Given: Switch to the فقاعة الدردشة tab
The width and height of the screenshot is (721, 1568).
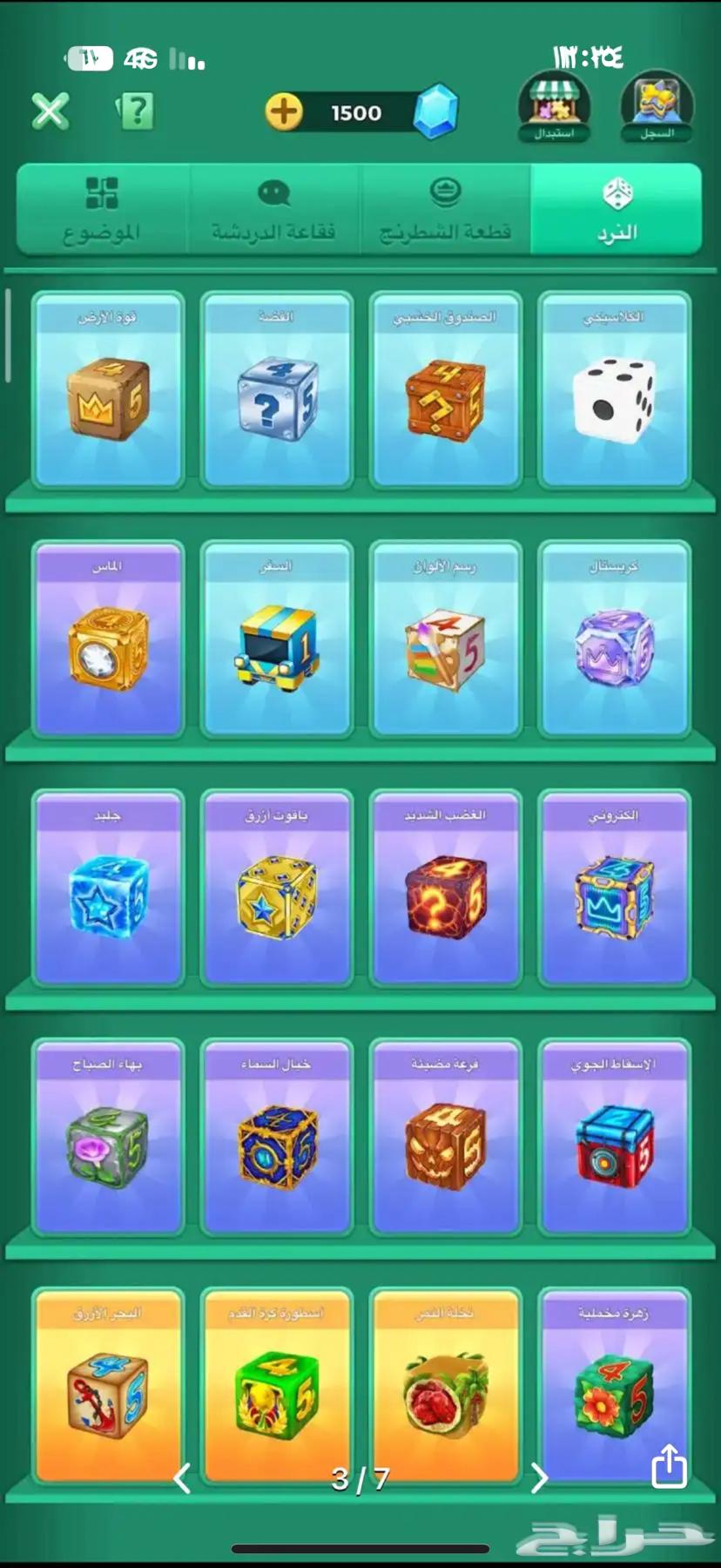Looking at the screenshot, I should (x=274, y=209).
